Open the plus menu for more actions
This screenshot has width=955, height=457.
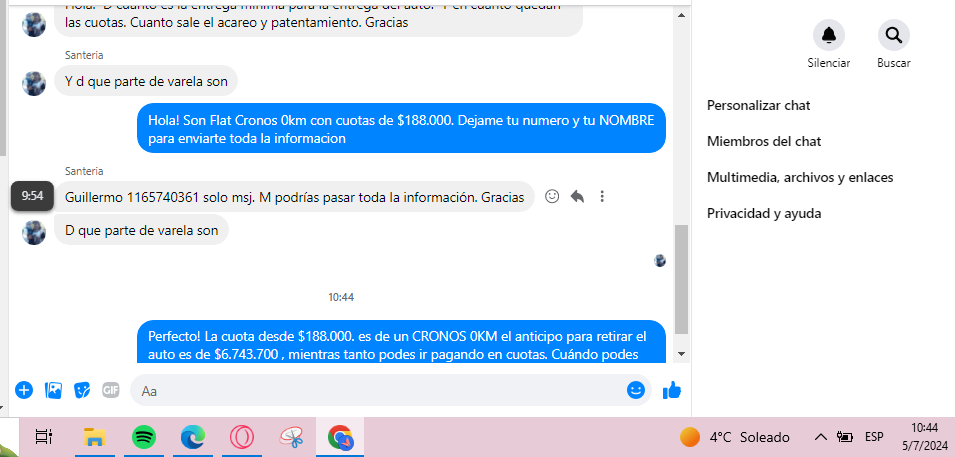pos(24,391)
